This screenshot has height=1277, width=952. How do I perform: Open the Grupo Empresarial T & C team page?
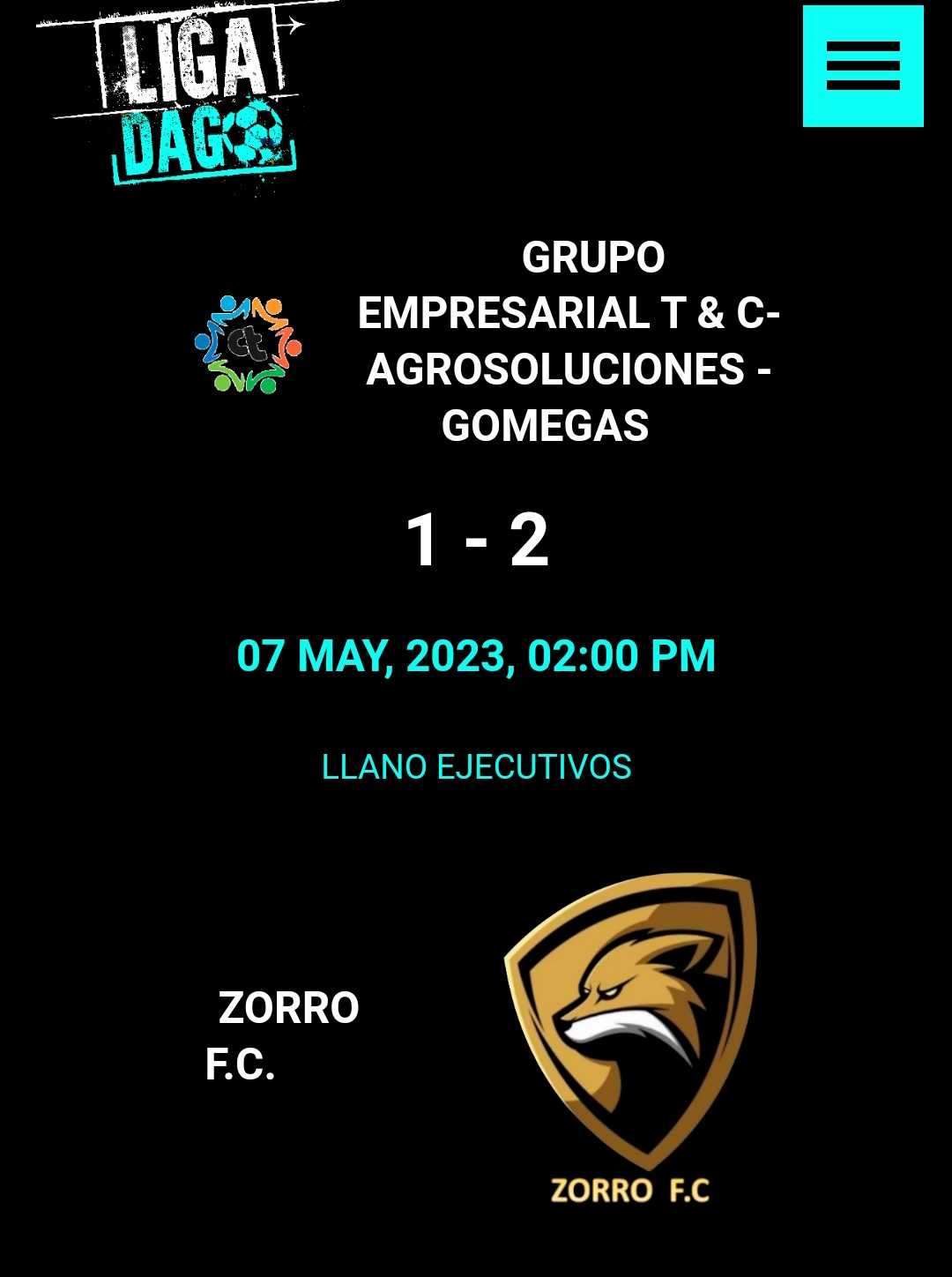click(568, 341)
